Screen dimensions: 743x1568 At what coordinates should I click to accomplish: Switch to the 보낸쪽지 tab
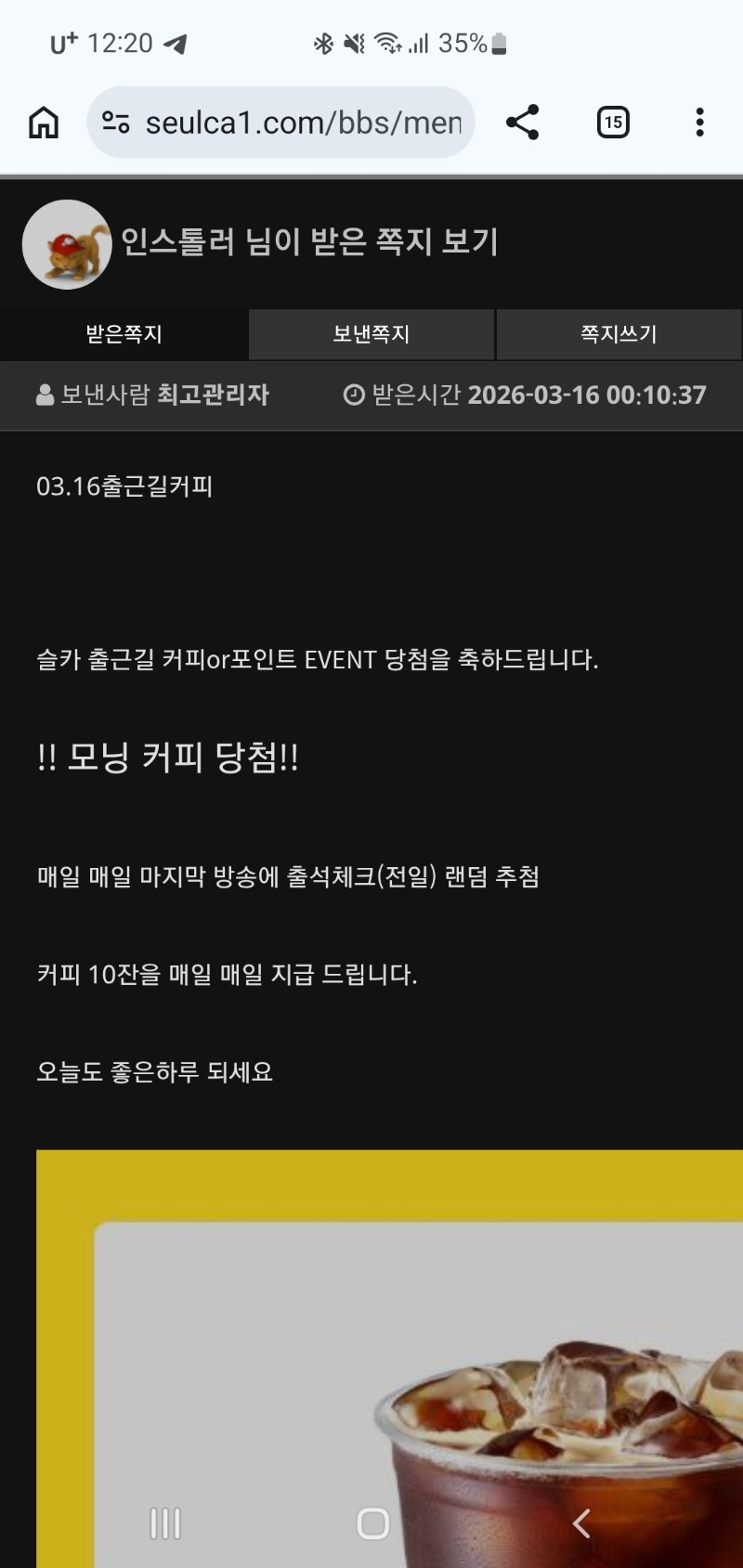point(371,334)
